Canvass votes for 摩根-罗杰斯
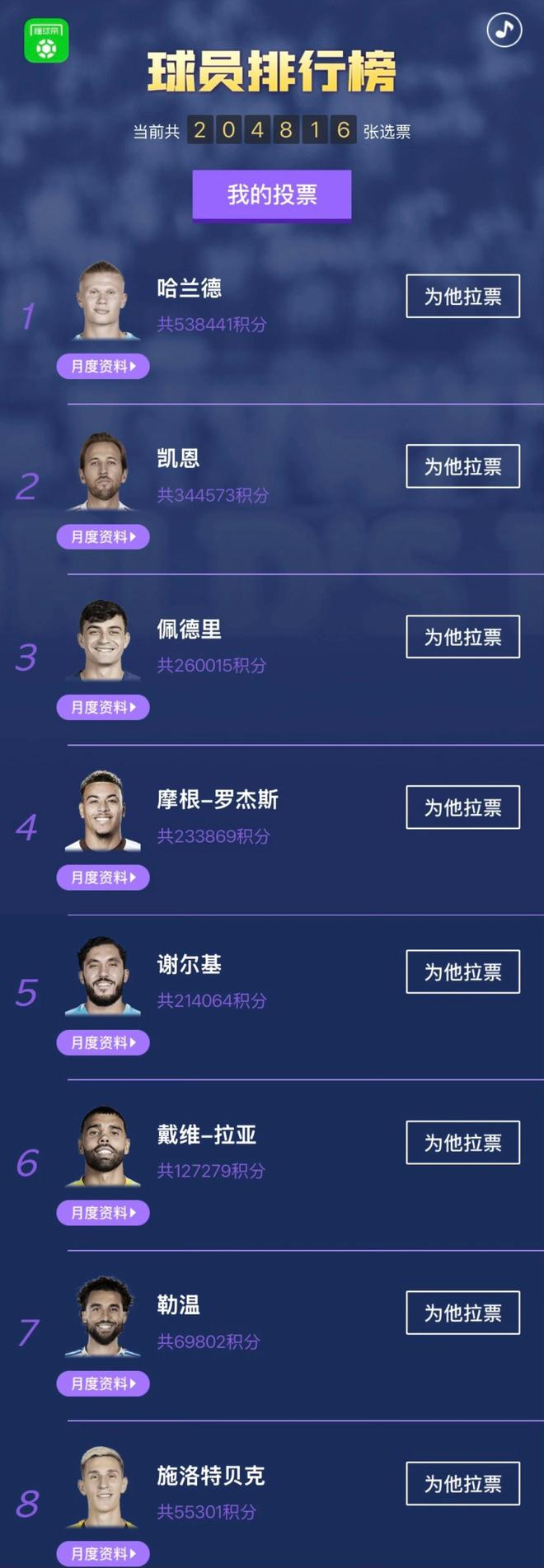544x1568 pixels. click(462, 807)
